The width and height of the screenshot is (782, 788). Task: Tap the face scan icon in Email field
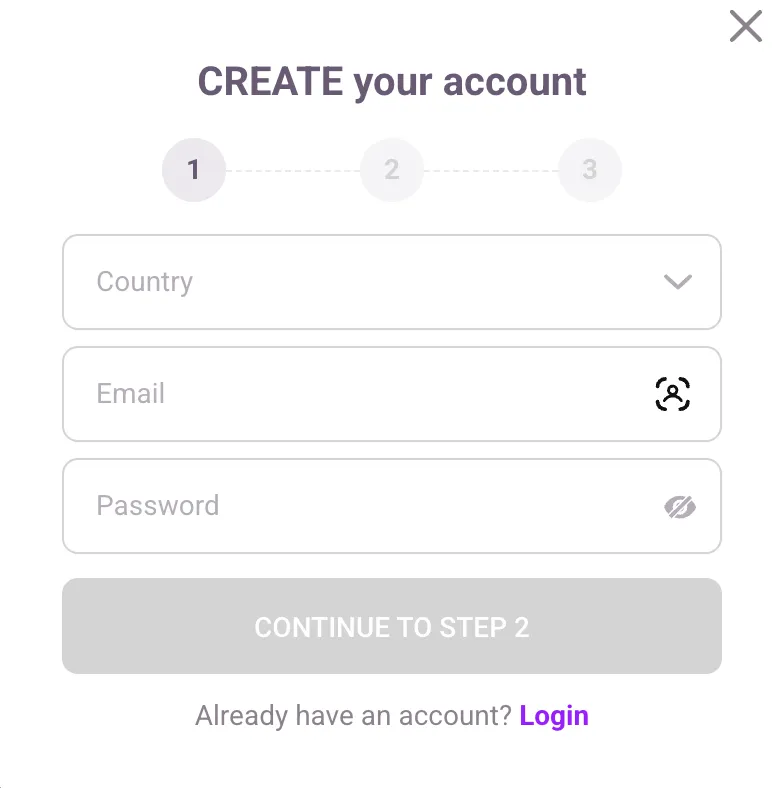673,394
